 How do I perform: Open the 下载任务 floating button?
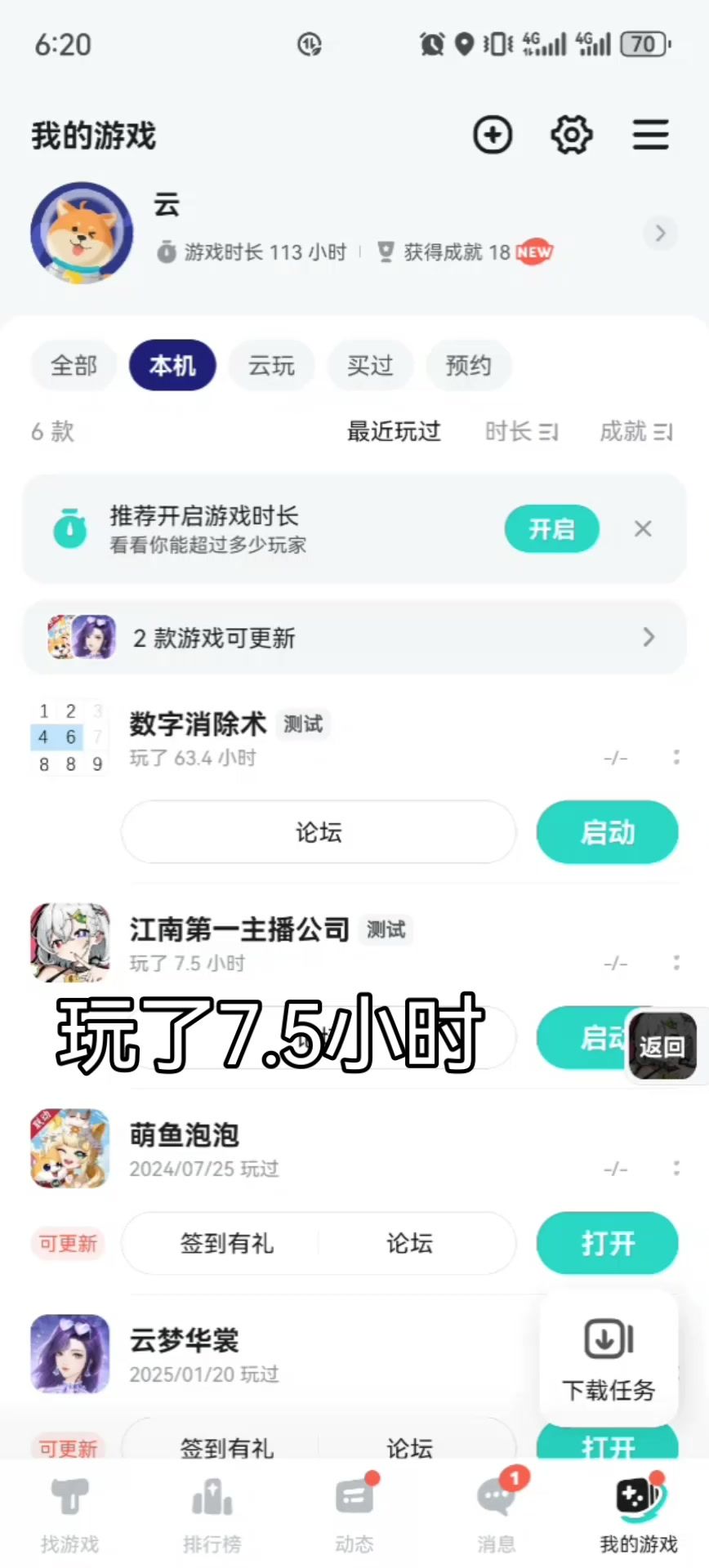[609, 1356]
